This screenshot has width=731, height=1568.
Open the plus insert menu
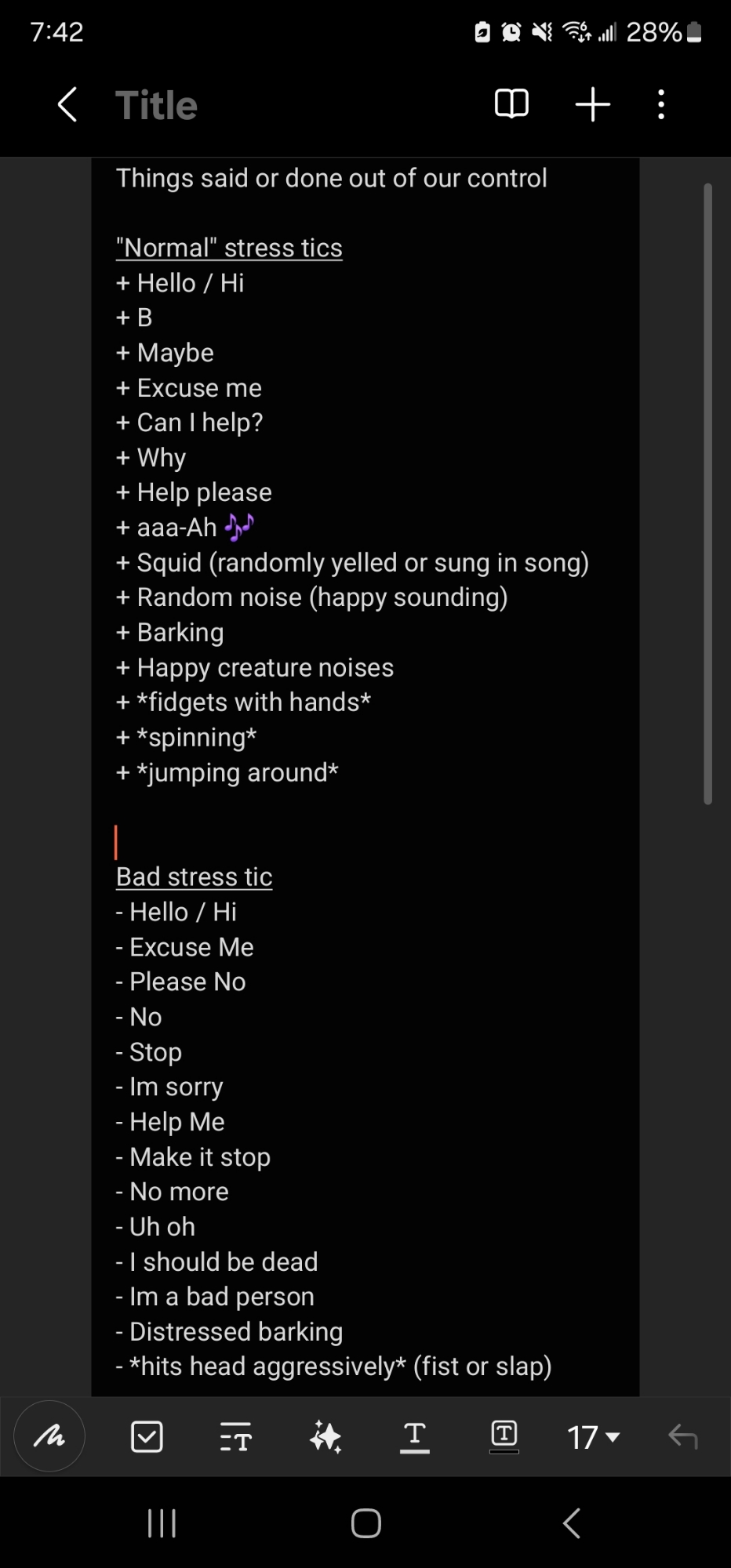592,104
